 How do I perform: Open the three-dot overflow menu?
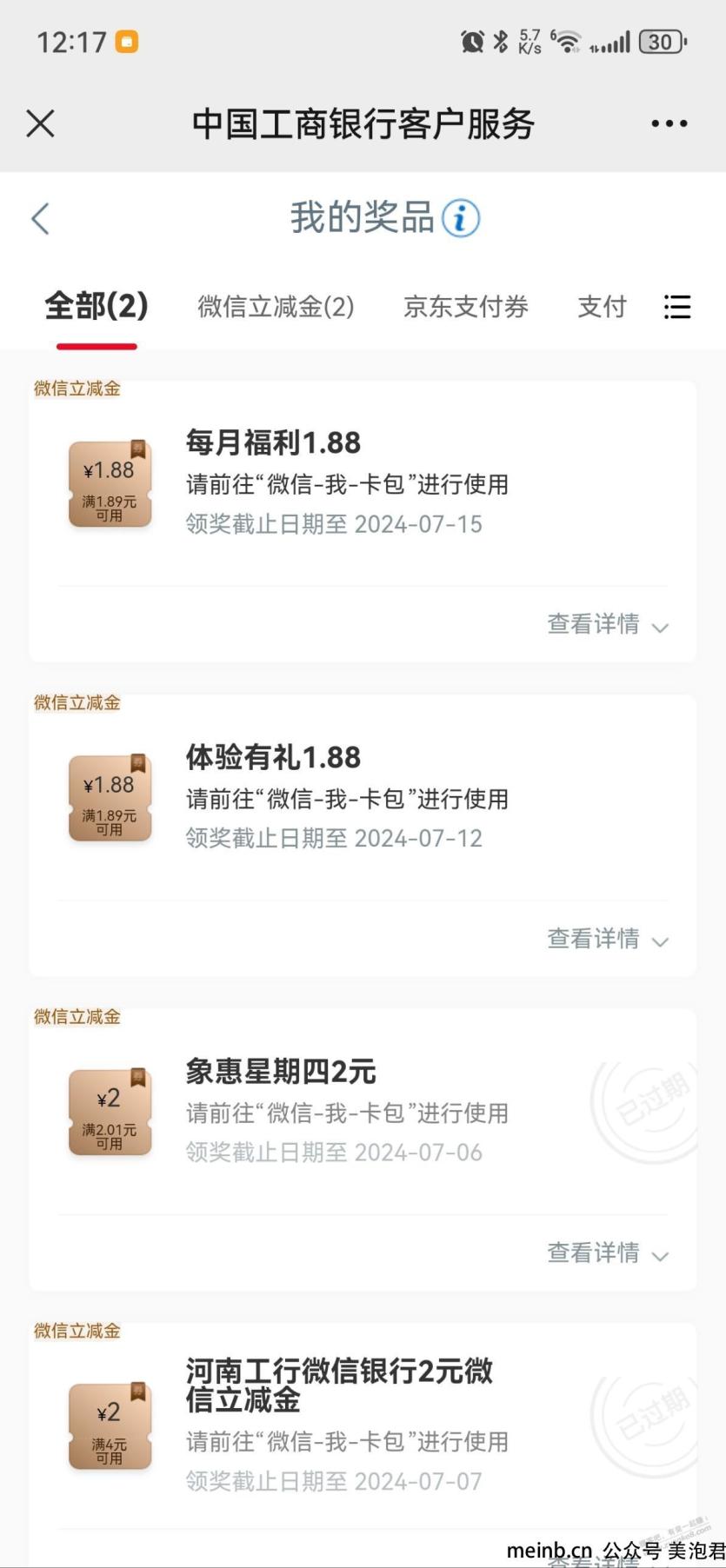pos(669,123)
